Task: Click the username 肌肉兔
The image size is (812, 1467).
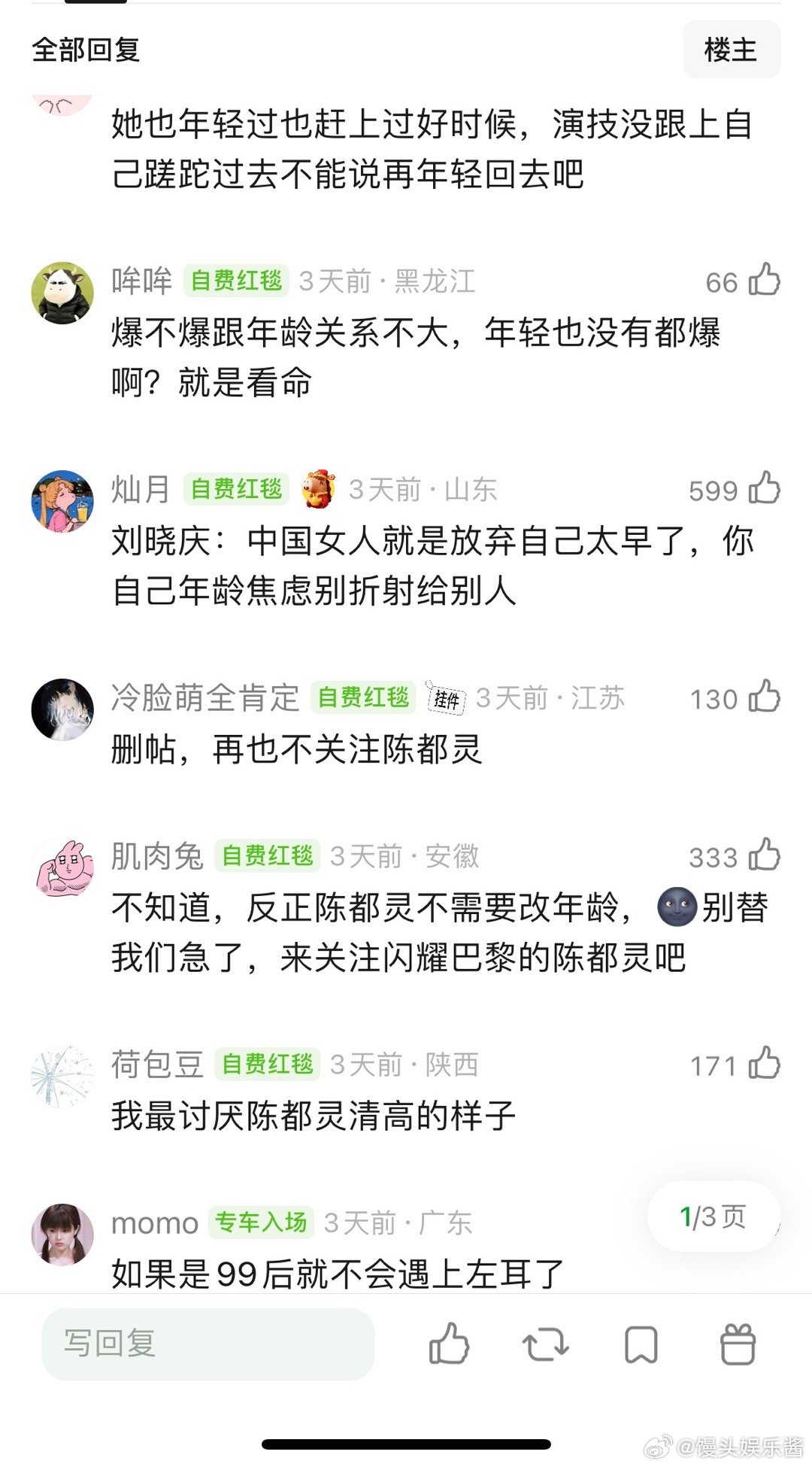Action: [x=156, y=855]
